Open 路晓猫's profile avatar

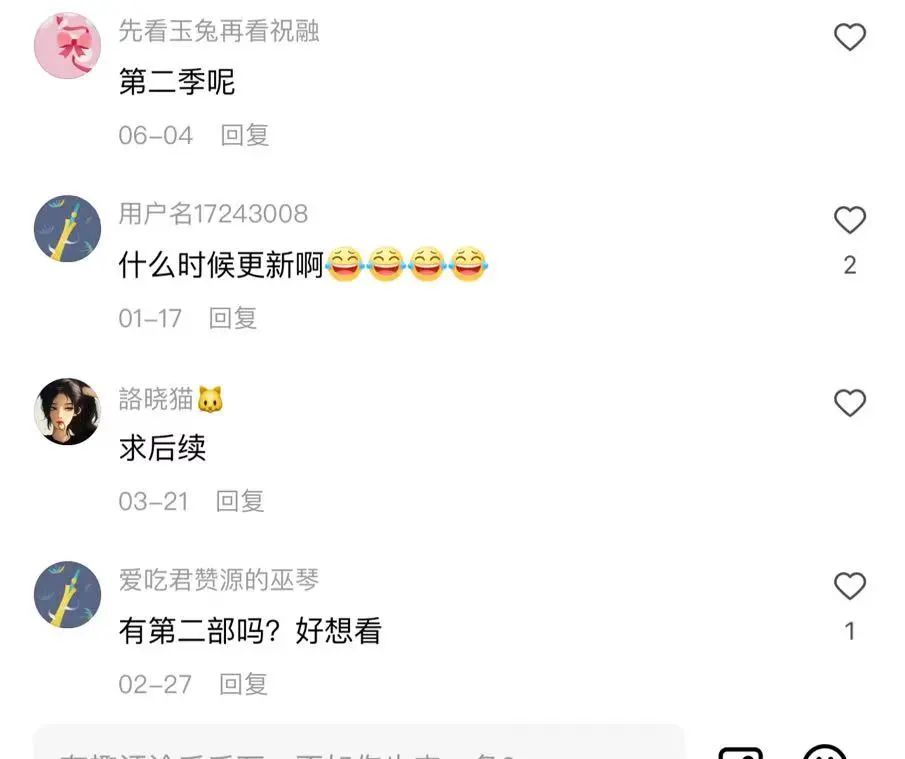pyautogui.click(x=67, y=411)
